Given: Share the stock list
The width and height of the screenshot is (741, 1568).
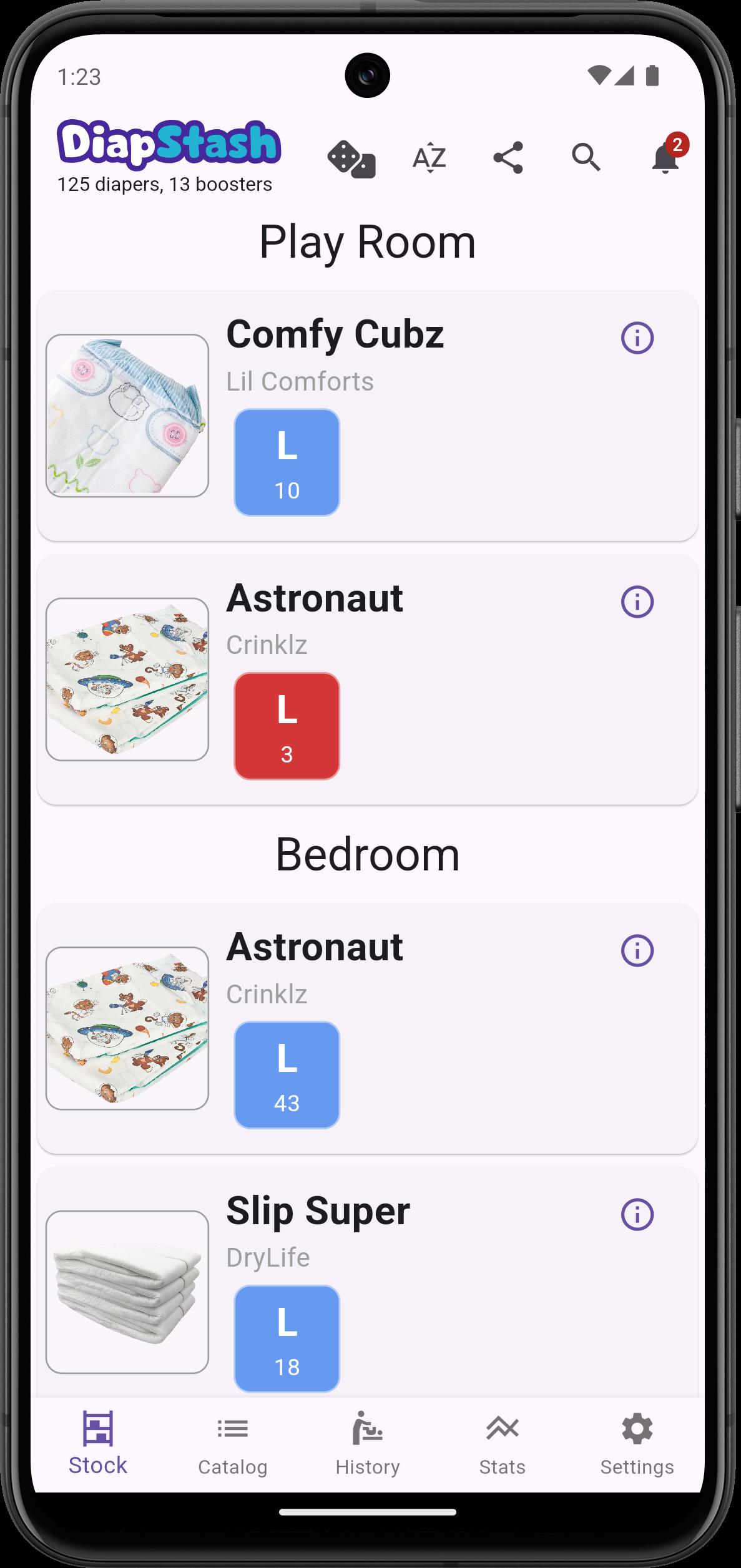Looking at the screenshot, I should [x=508, y=158].
